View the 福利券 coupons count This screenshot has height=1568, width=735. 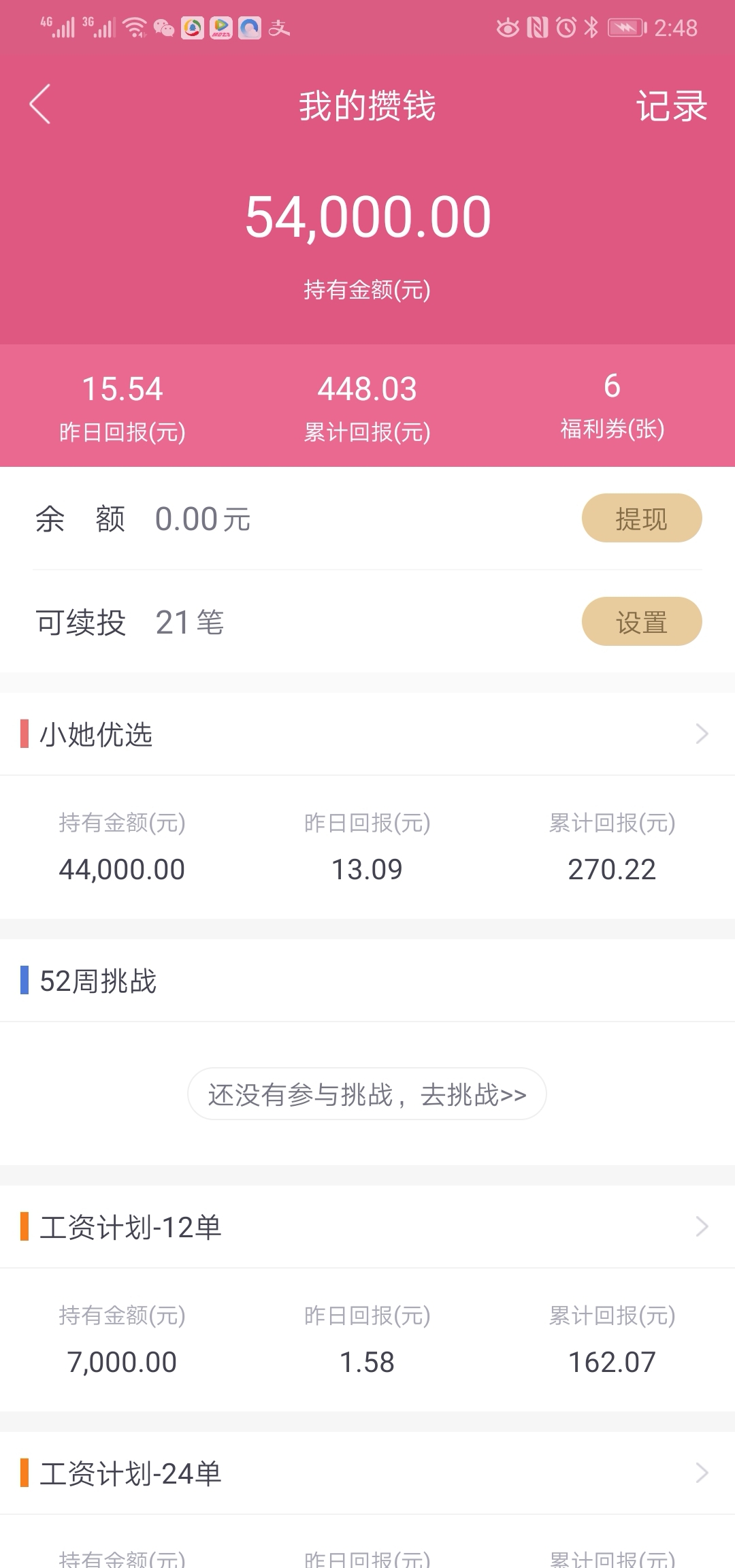(612, 406)
